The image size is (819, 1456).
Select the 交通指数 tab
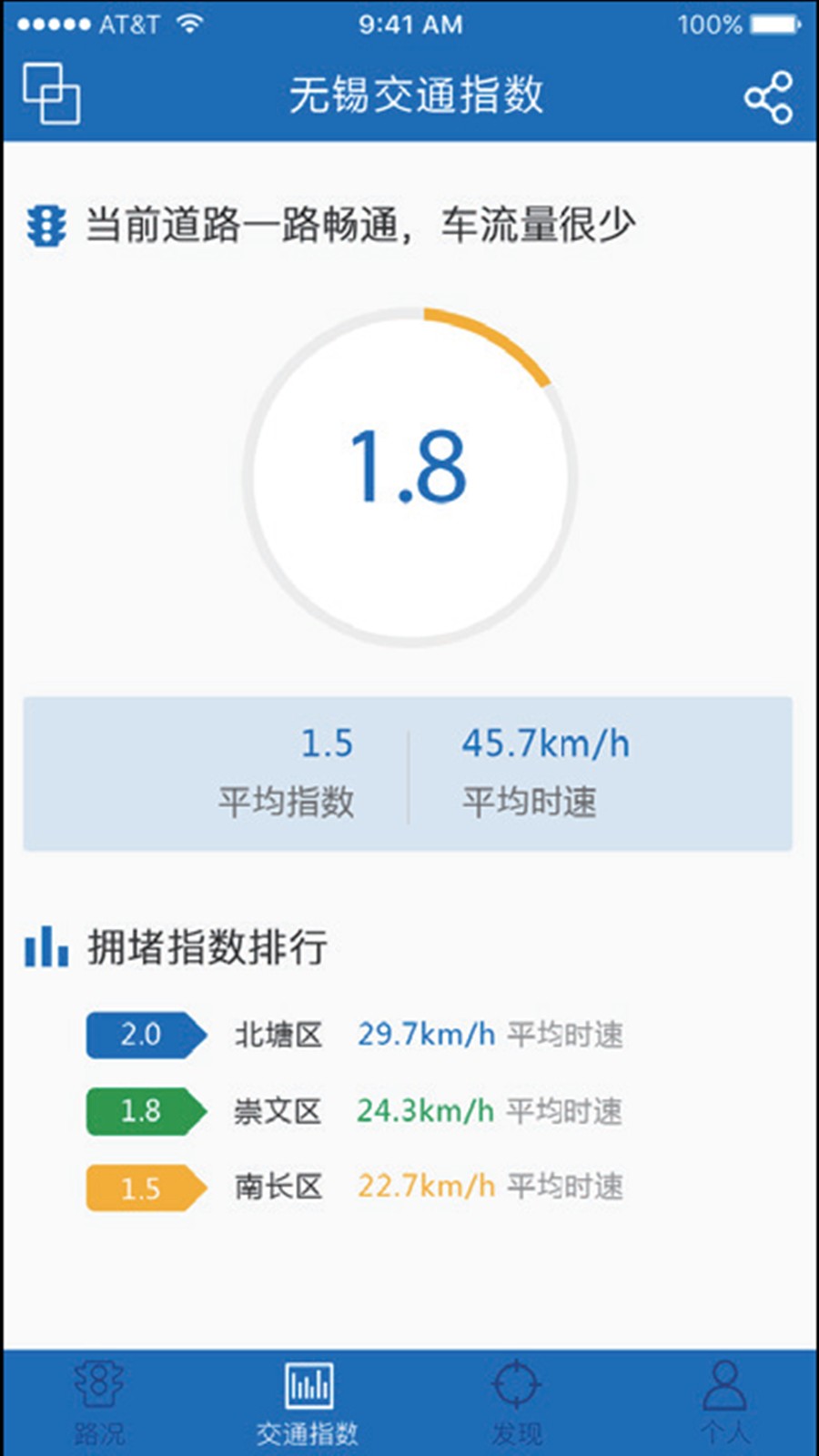tap(308, 1402)
